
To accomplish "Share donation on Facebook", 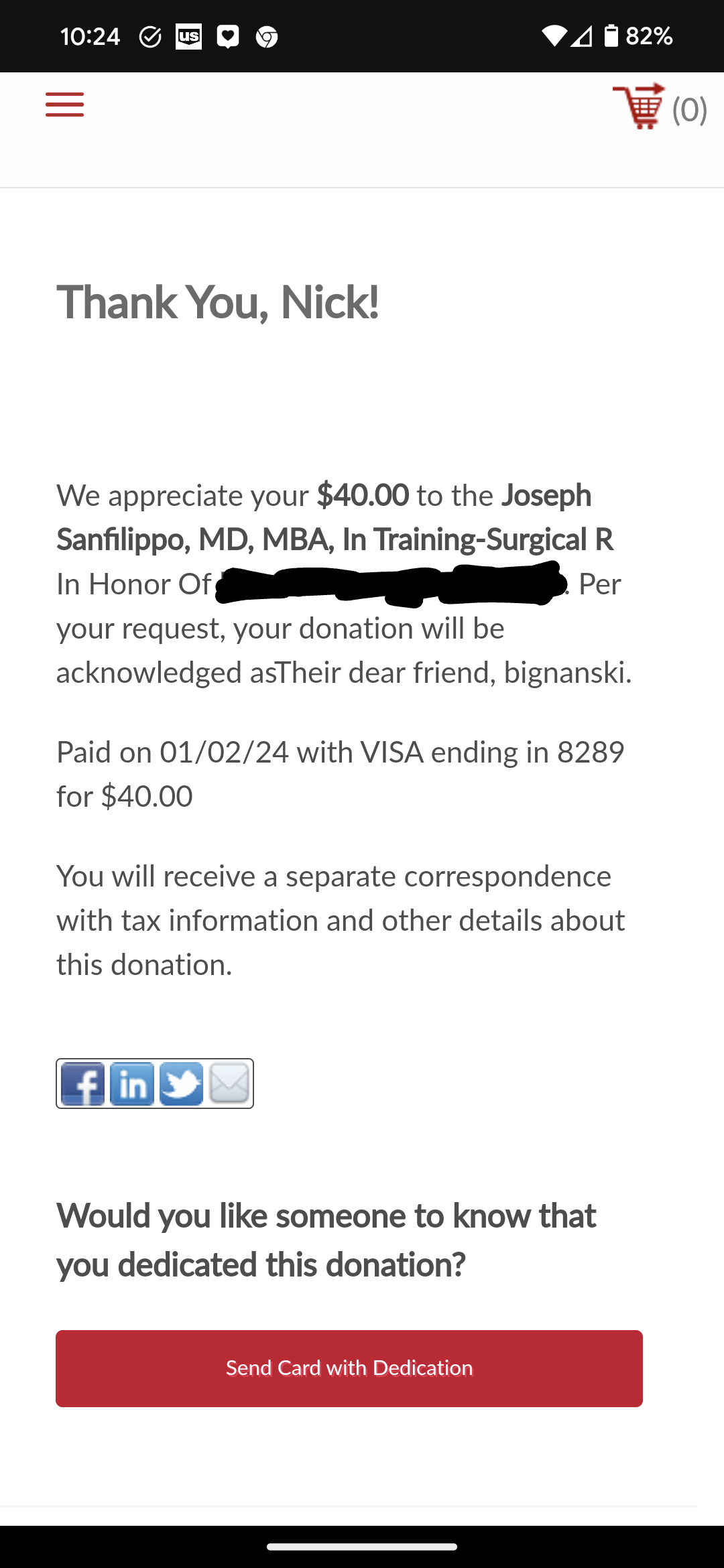I will pyautogui.click(x=83, y=1084).
